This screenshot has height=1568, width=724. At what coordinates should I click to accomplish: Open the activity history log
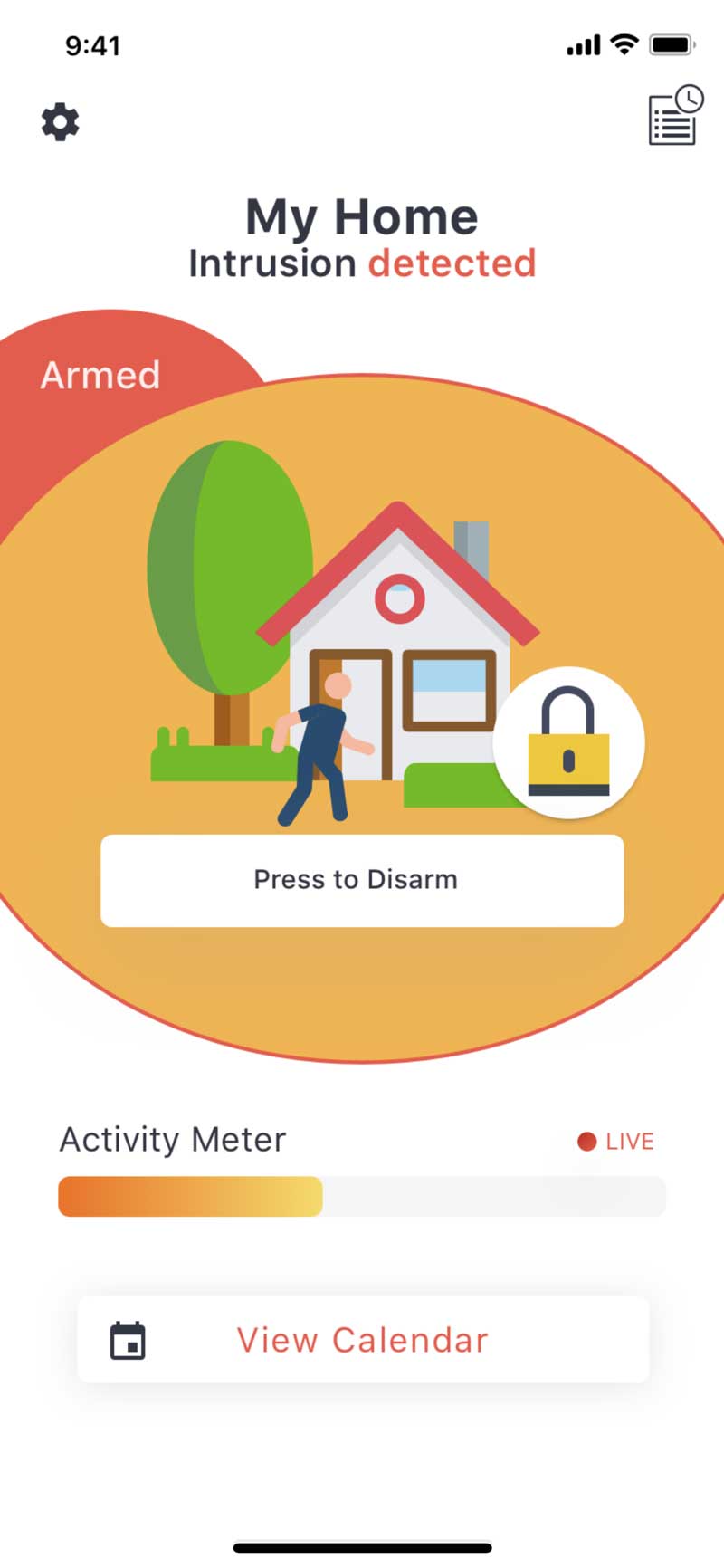tap(675, 117)
